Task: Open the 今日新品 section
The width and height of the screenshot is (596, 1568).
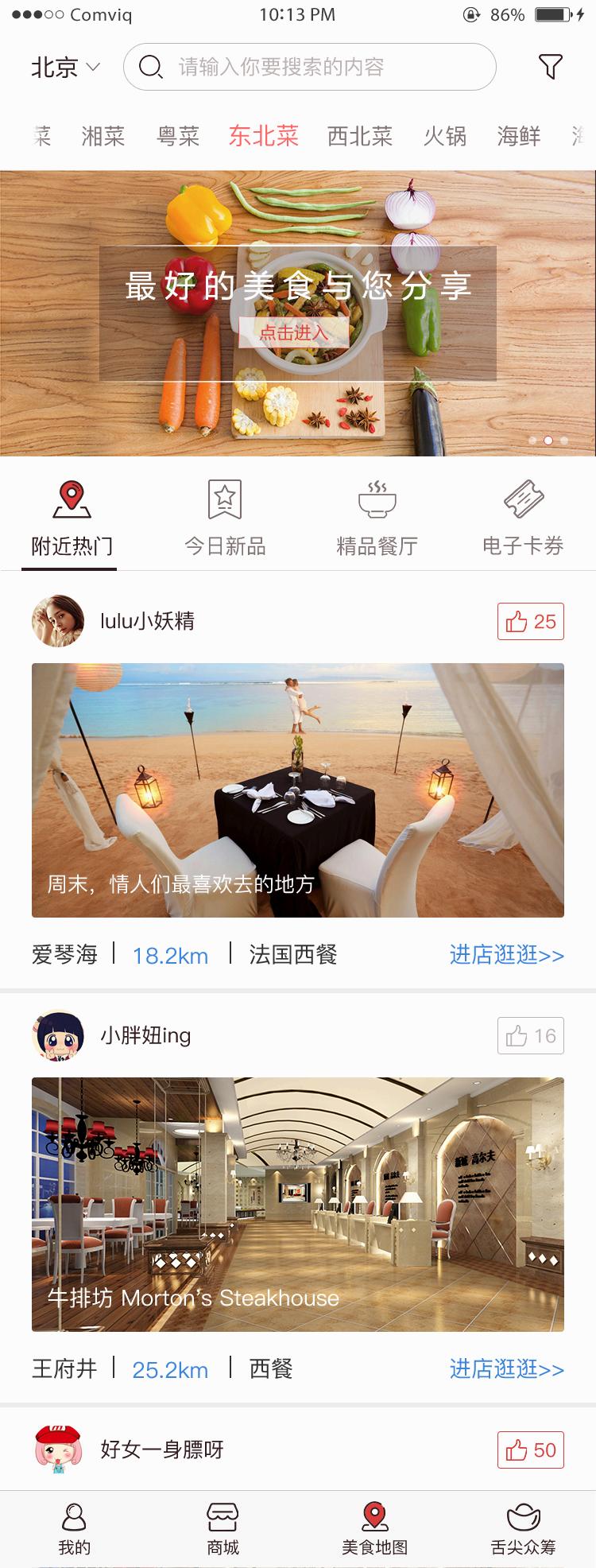Action: (225, 518)
